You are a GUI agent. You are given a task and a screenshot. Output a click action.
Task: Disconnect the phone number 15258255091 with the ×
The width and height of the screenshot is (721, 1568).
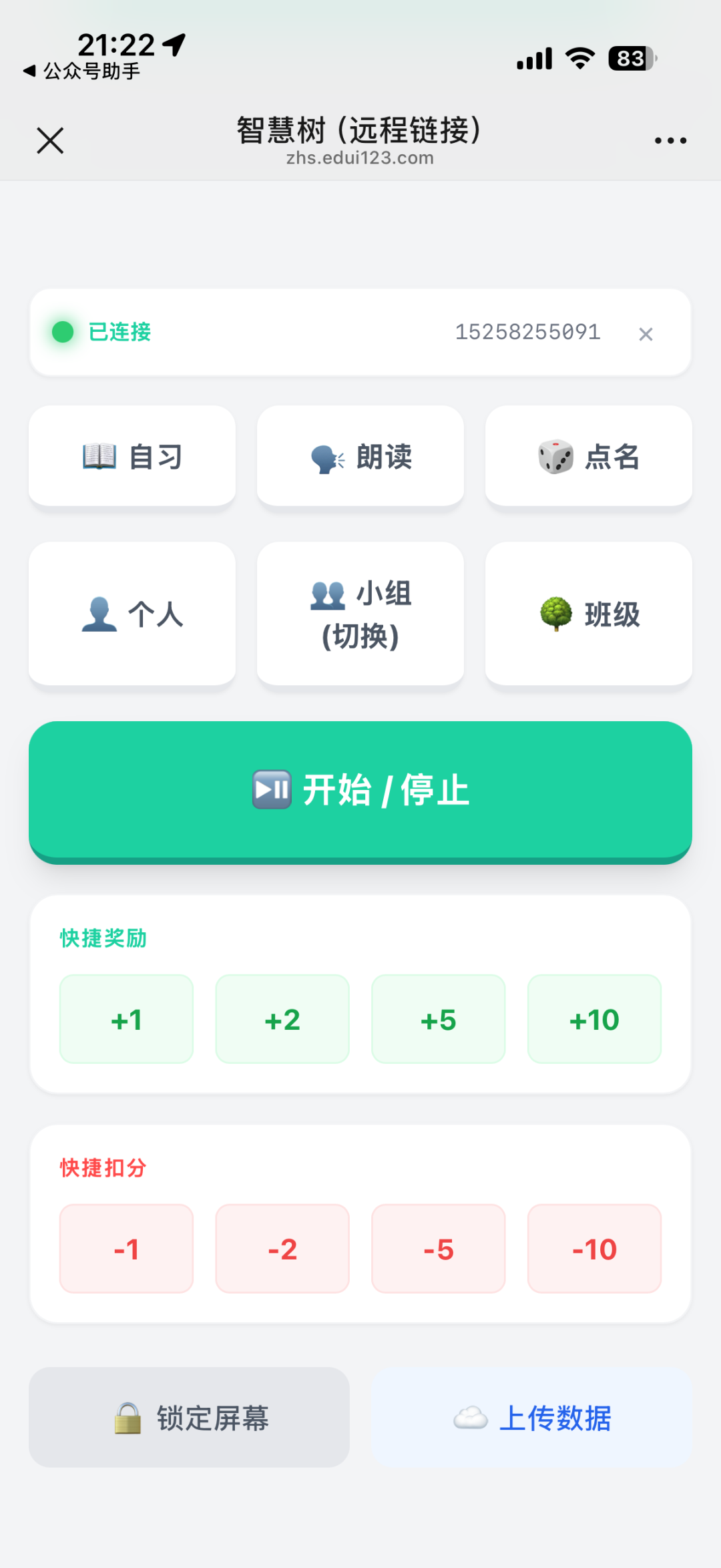tap(646, 334)
